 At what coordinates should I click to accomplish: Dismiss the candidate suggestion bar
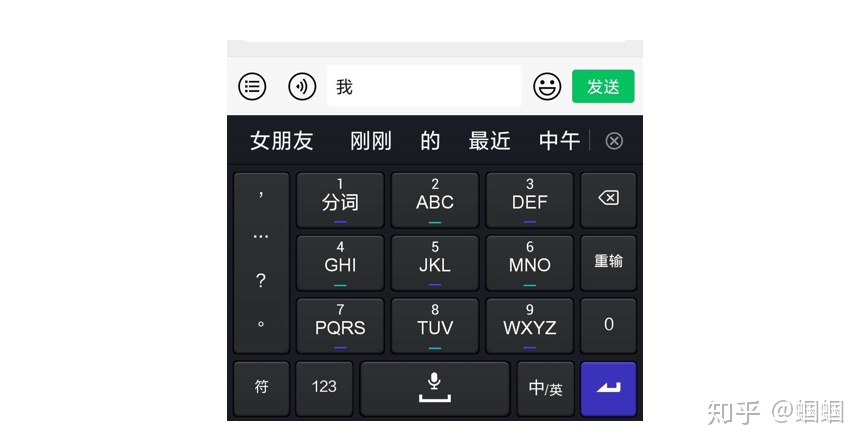[x=614, y=141]
